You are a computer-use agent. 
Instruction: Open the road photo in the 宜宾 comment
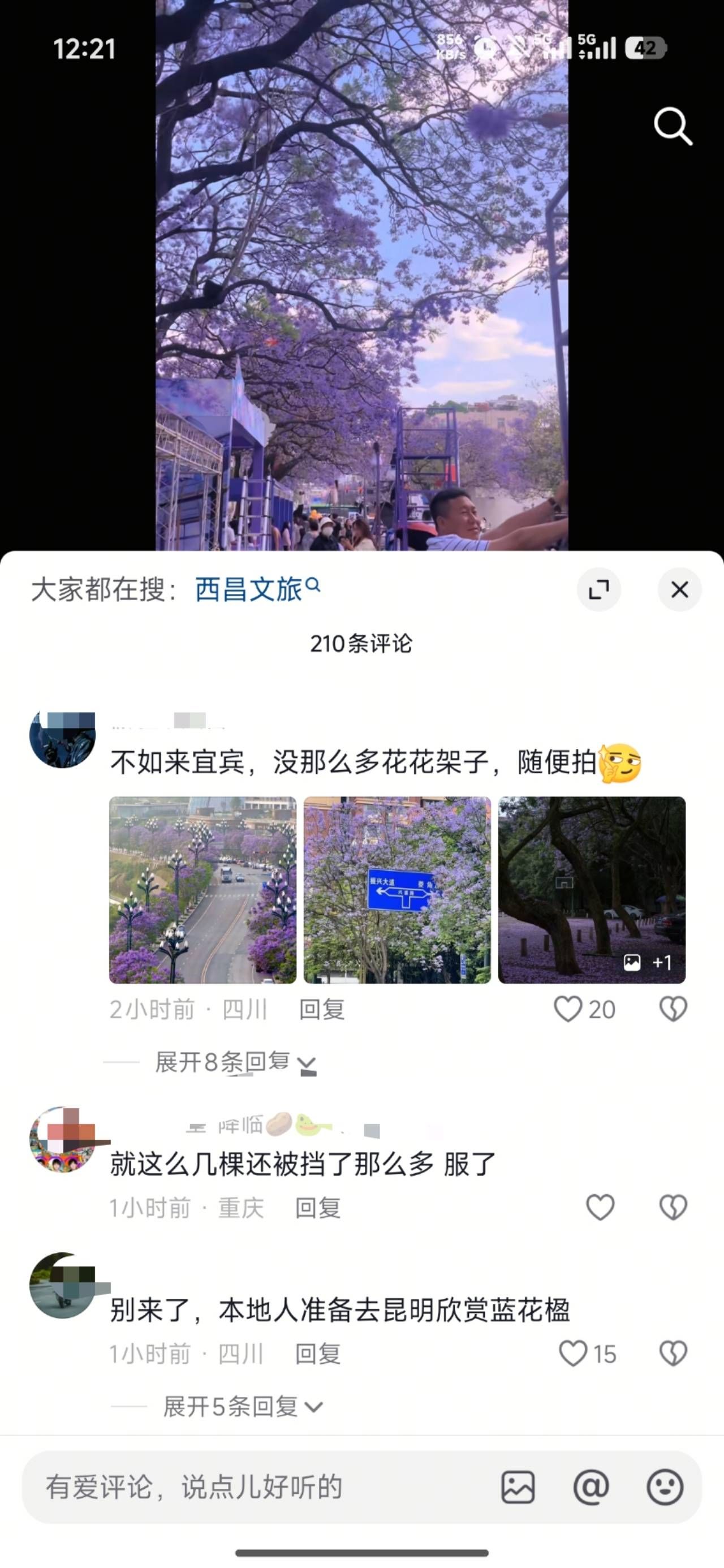(x=202, y=890)
